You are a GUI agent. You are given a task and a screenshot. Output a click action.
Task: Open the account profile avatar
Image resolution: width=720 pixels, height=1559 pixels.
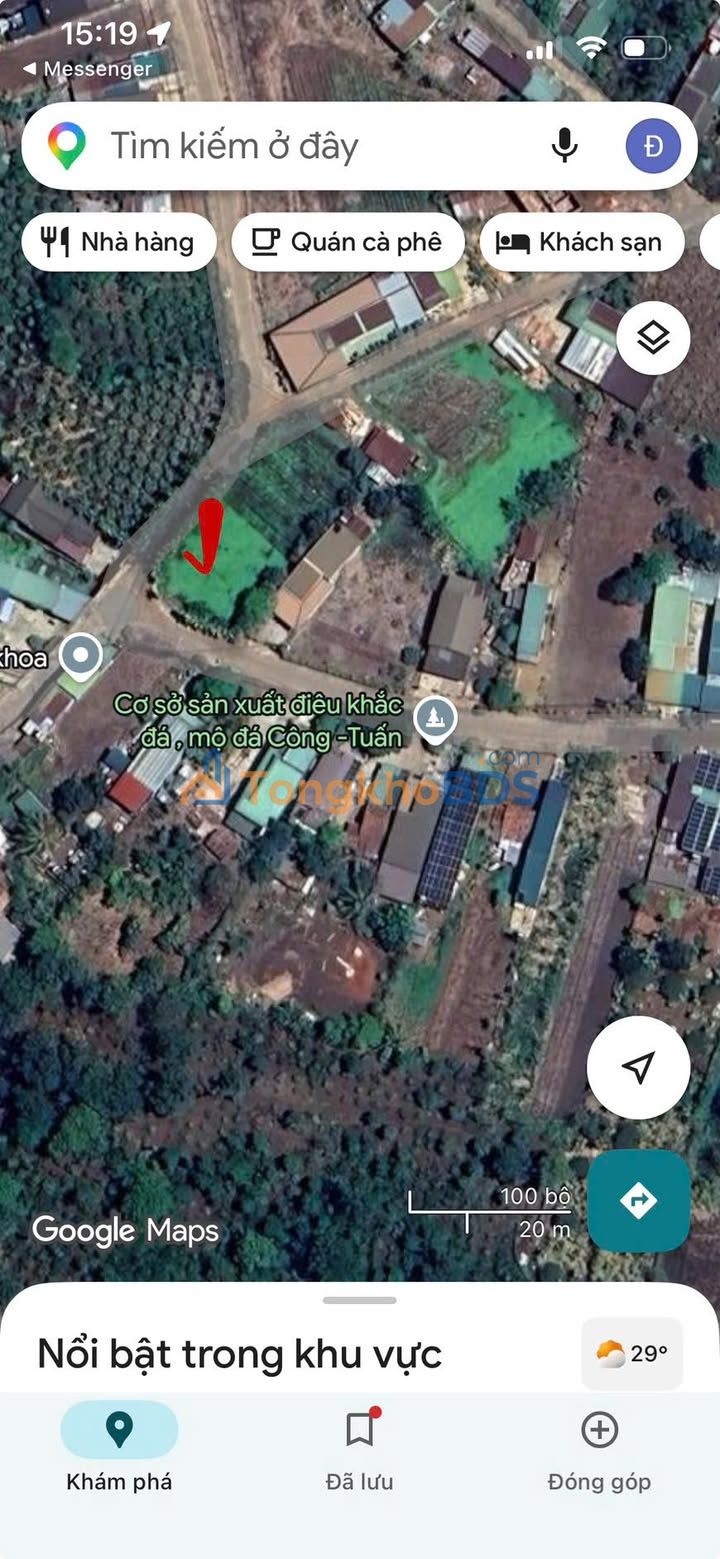pos(653,147)
